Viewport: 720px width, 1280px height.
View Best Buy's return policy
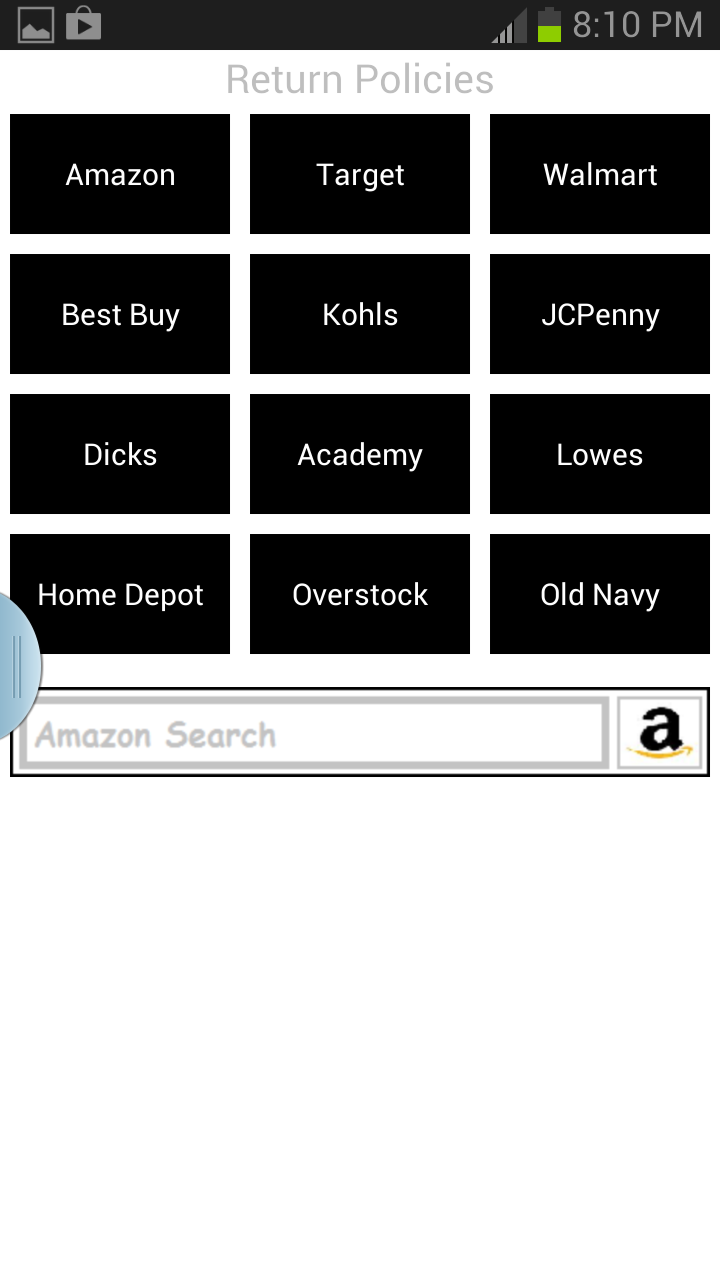coord(120,314)
